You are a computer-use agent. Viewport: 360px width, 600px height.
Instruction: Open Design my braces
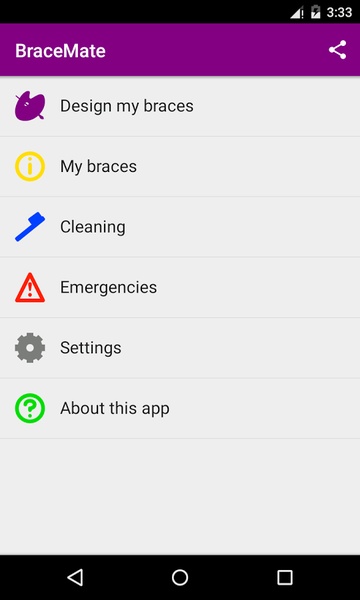(x=180, y=106)
